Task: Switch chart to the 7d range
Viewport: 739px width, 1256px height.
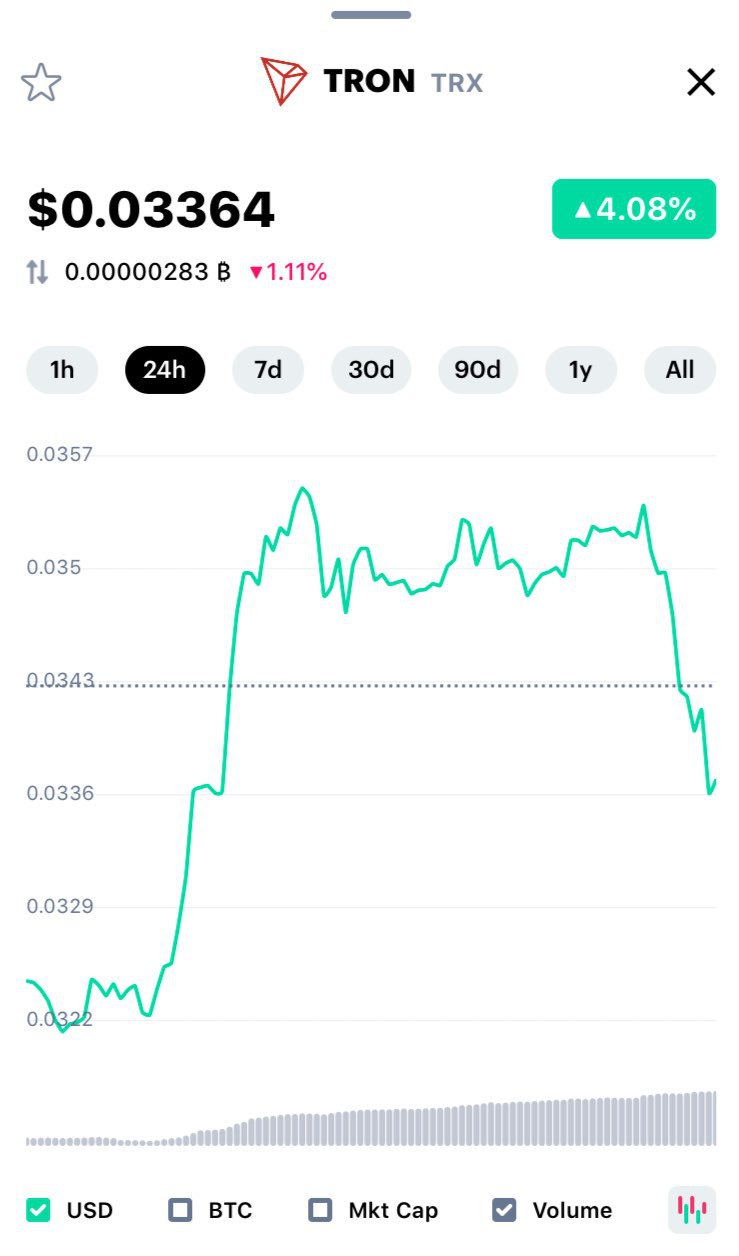Action: pos(268,370)
